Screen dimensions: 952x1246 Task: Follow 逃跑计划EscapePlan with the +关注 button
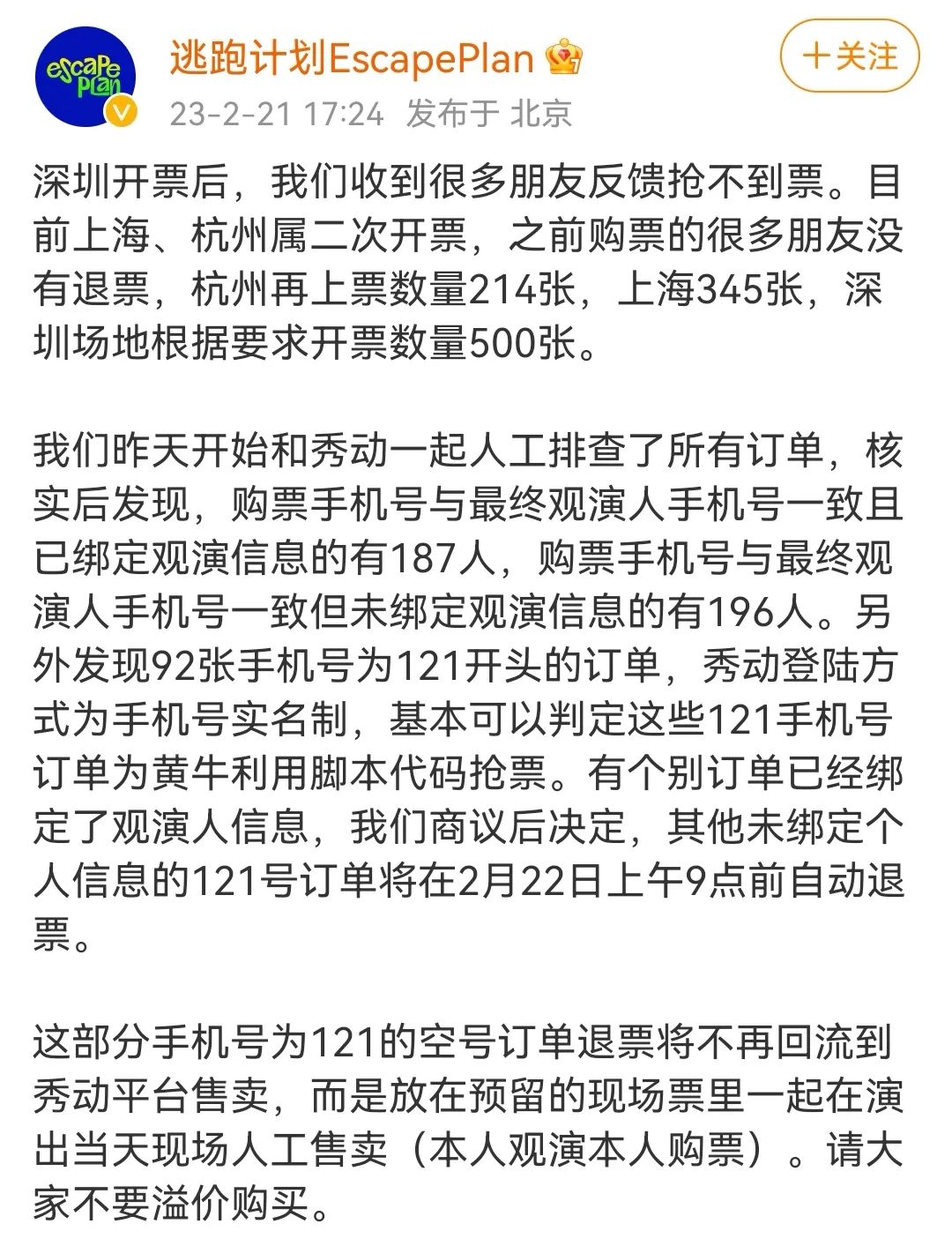point(849,56)
